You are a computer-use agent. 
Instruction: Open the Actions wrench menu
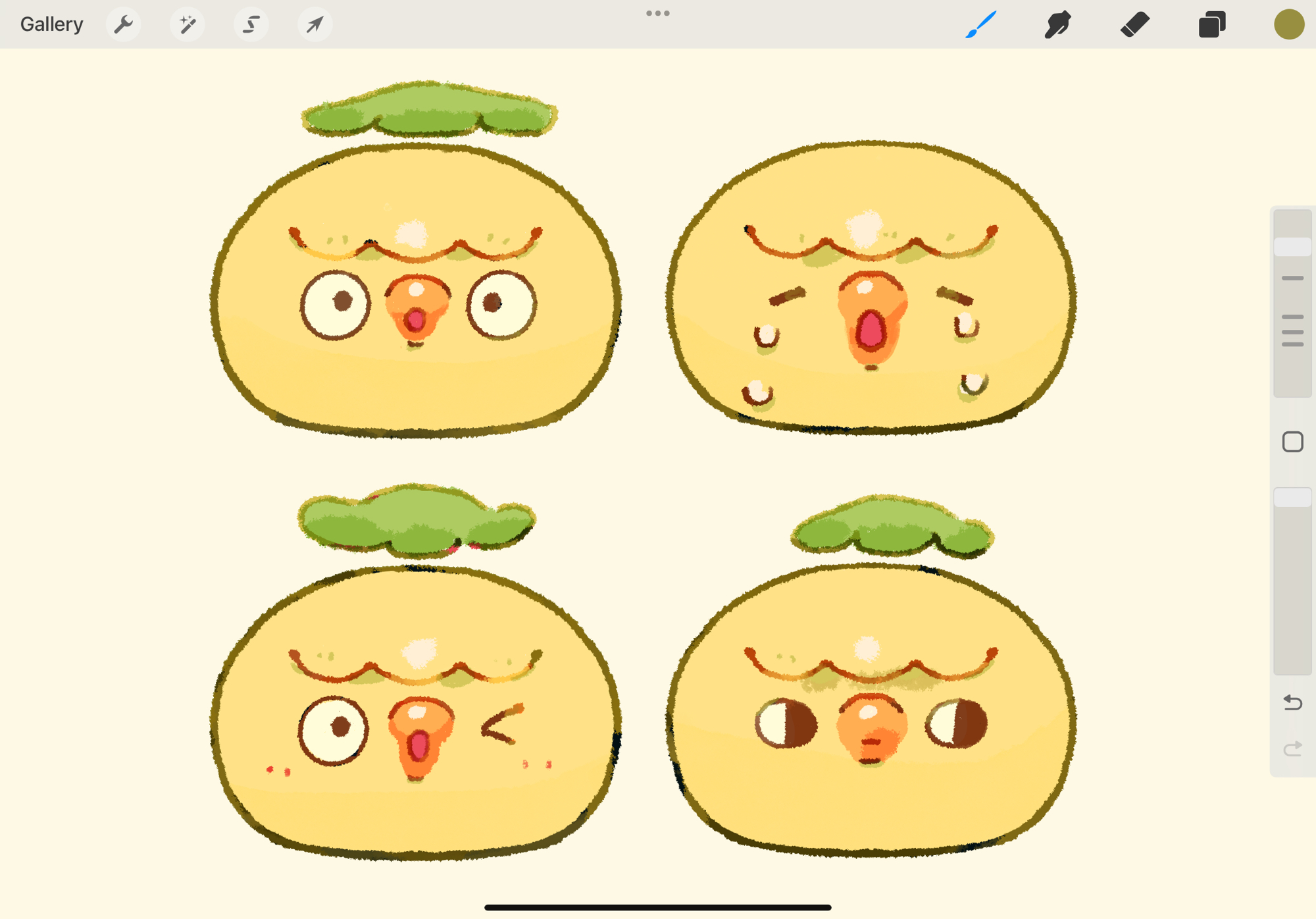pos(123,24)
